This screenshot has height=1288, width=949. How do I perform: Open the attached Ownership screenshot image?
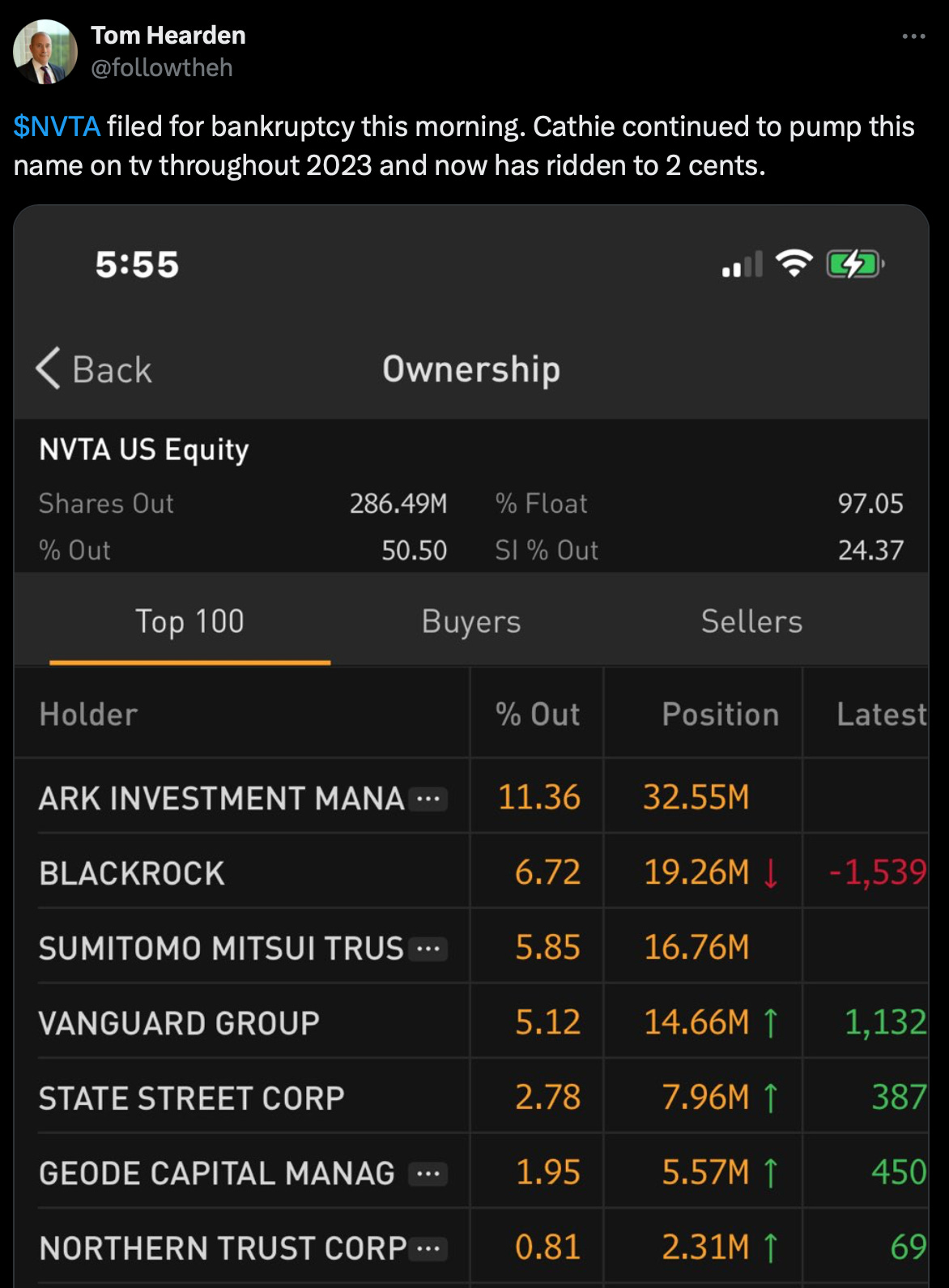click(471, 745)
